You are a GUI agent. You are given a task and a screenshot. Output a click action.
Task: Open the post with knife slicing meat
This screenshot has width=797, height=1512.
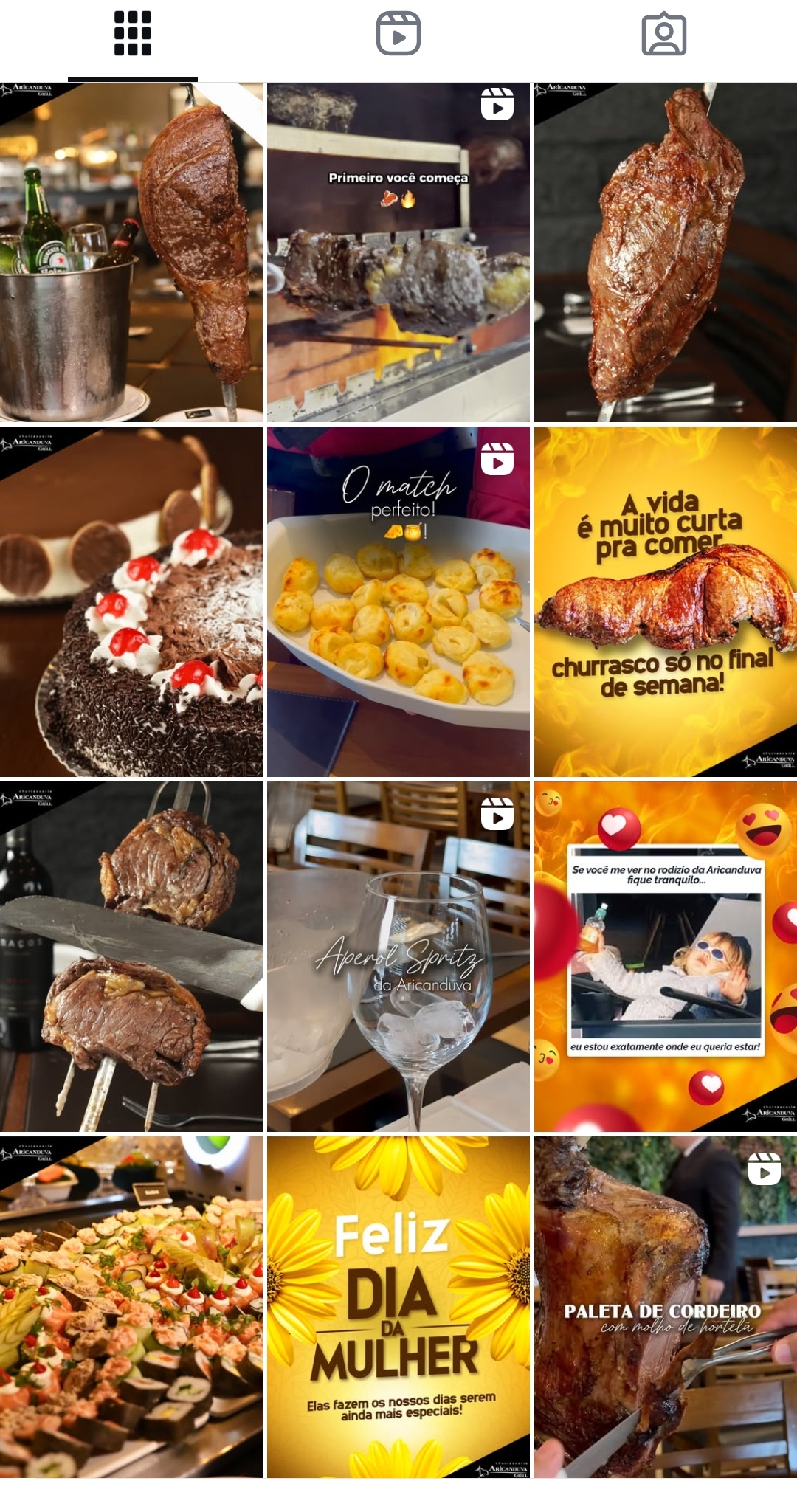(x=131, y=956)
